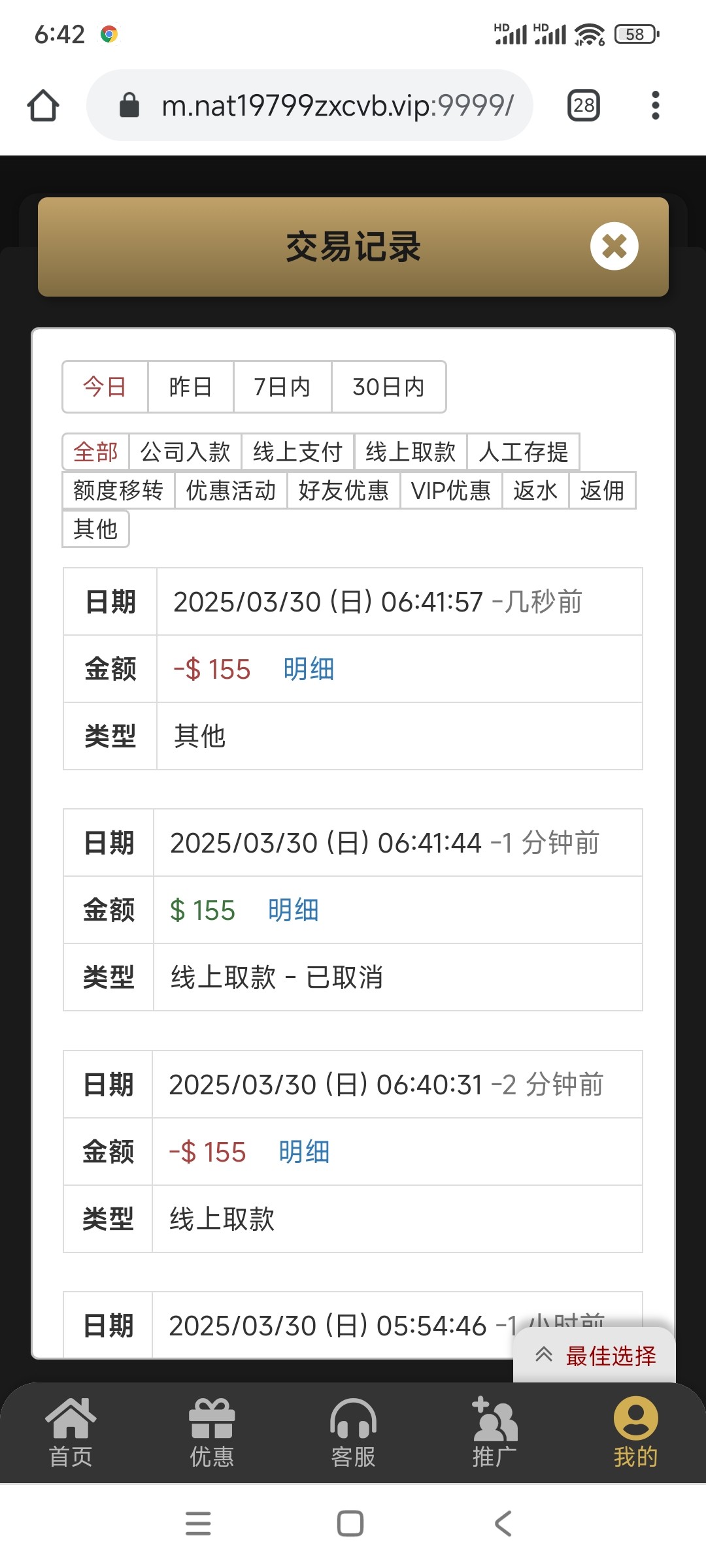Open the browser tab switcher
Screen dimensions: 706x1568
(x=584, y=105)
